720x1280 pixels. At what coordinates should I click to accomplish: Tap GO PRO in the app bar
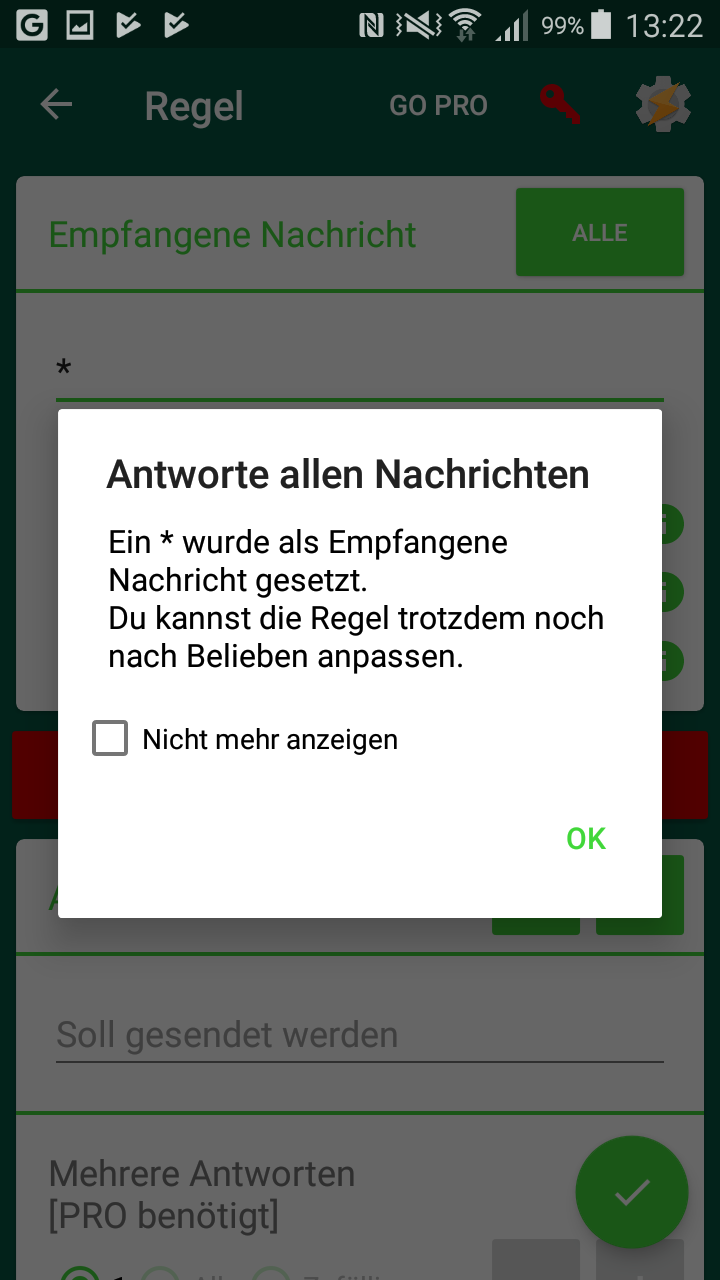tap(439, 106)
